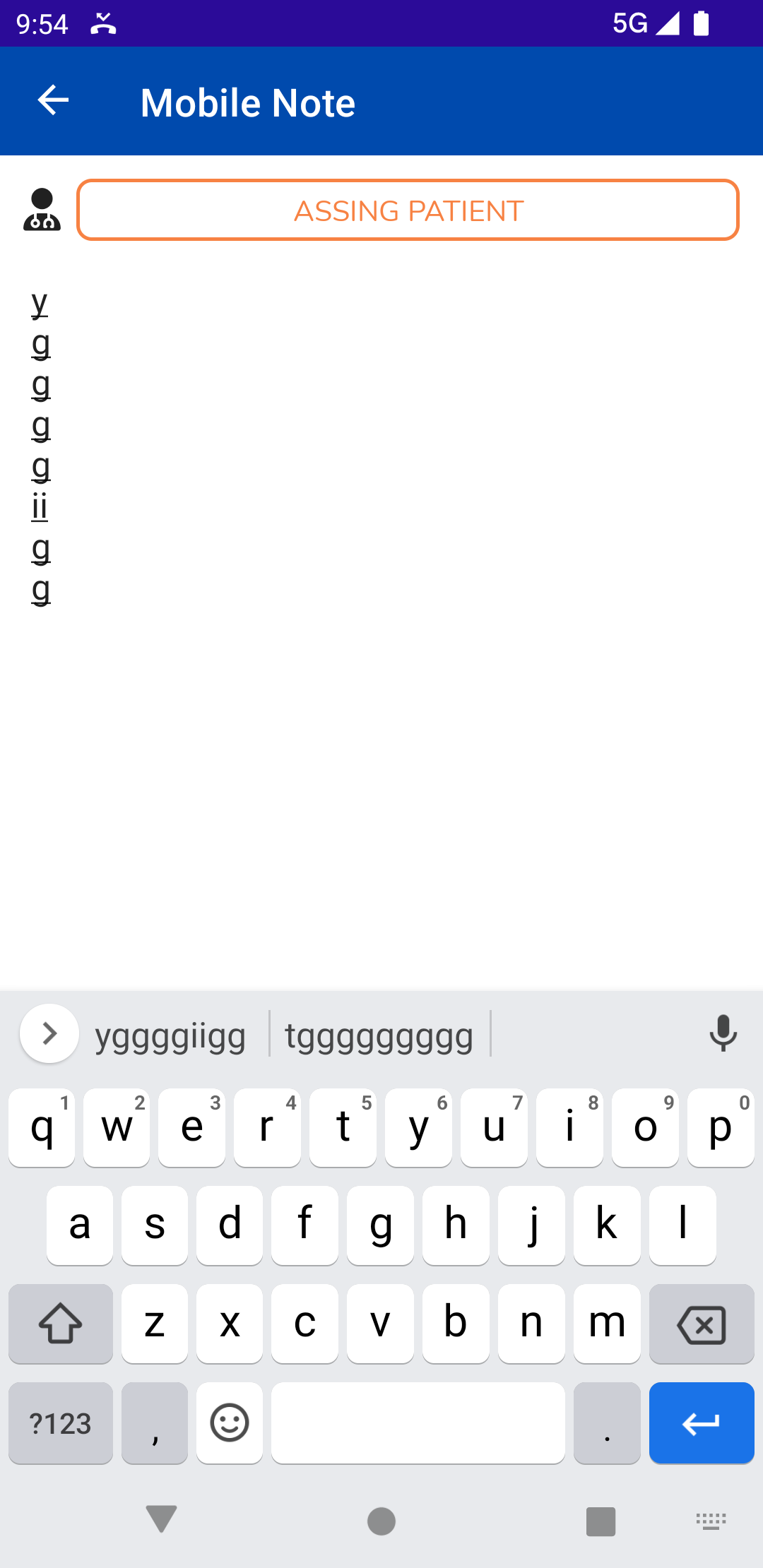The height and width of the screenshot is (1568, 763).
Task: Open the keyboard switcher icon
Action: (711, 1521)
